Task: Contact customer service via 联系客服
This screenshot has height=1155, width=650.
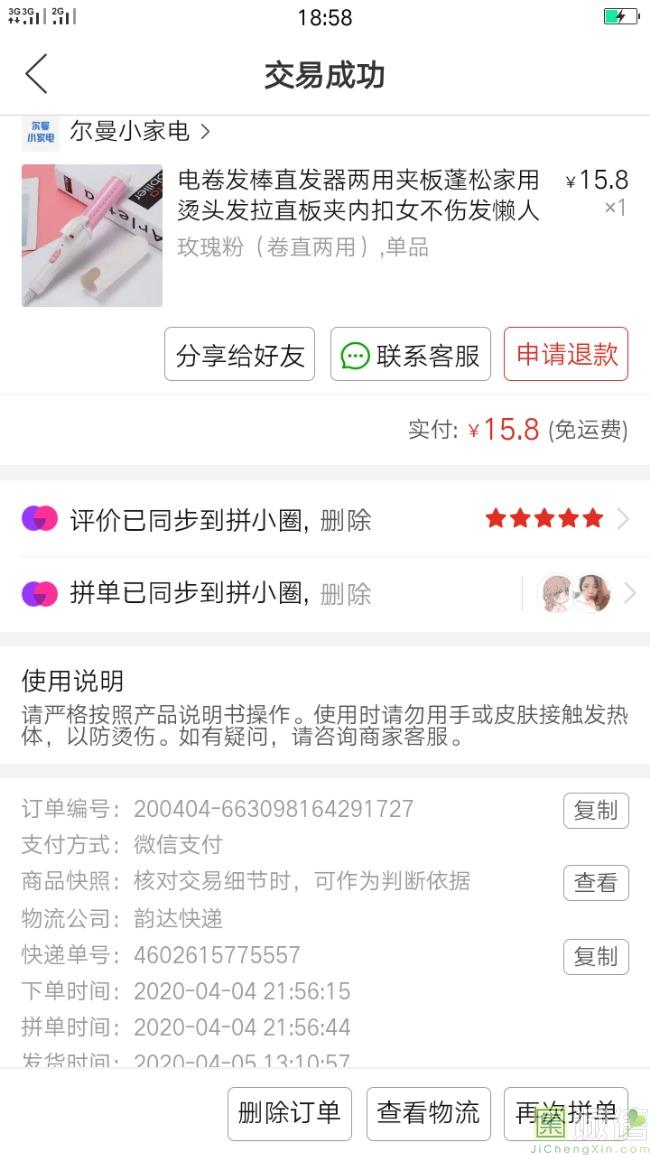Action: click(x=410, y=355)
